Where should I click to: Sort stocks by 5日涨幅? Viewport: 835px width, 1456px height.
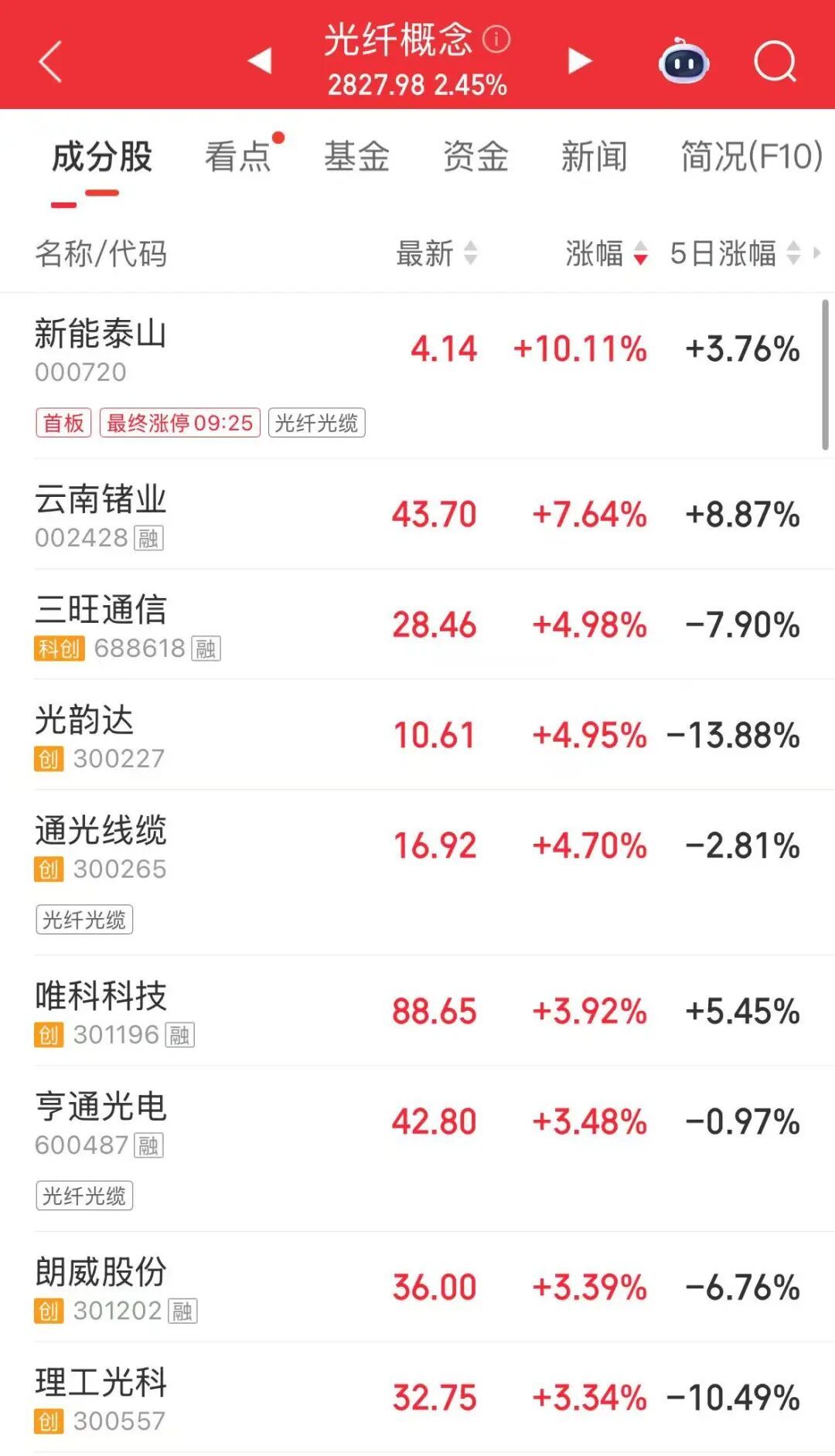coord(734,253)
